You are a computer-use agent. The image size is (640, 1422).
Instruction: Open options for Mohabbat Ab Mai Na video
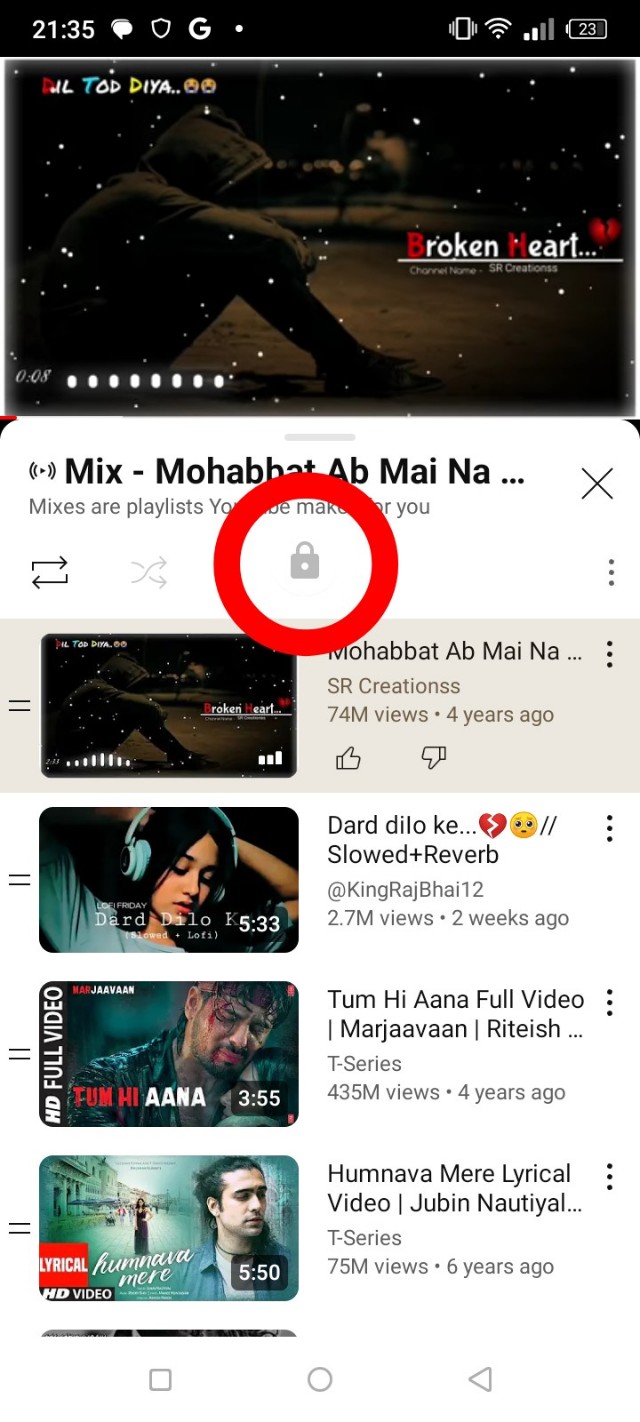click(x=609, y=655)
